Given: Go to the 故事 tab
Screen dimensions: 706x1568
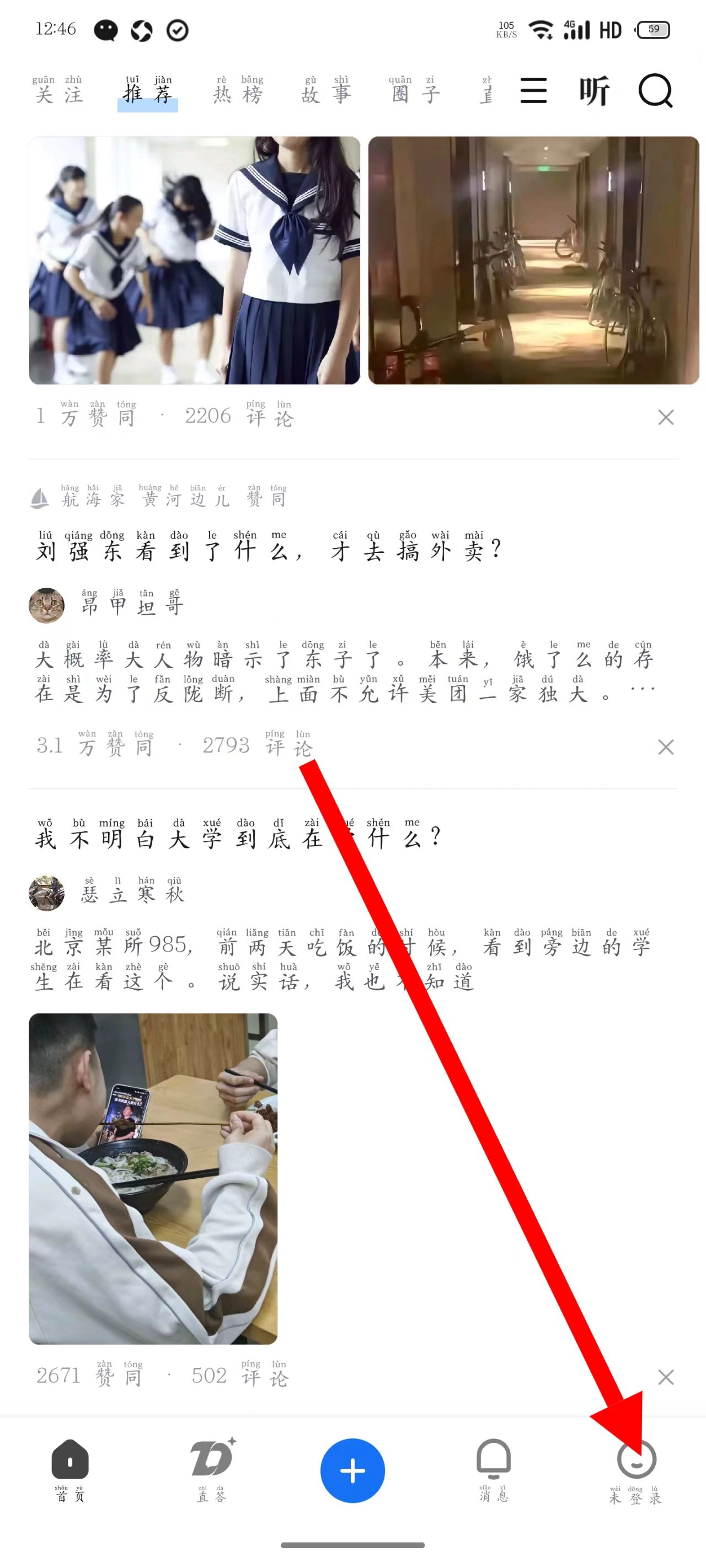Looking at the screenshot, I should [327, 92].
